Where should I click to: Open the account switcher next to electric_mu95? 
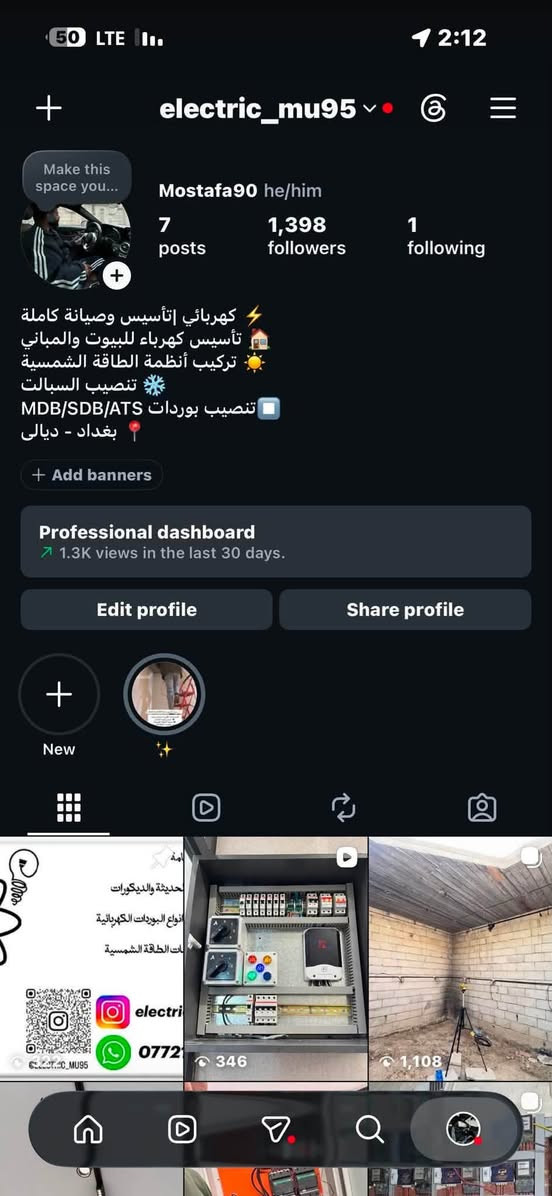click(x=369, y=109)
